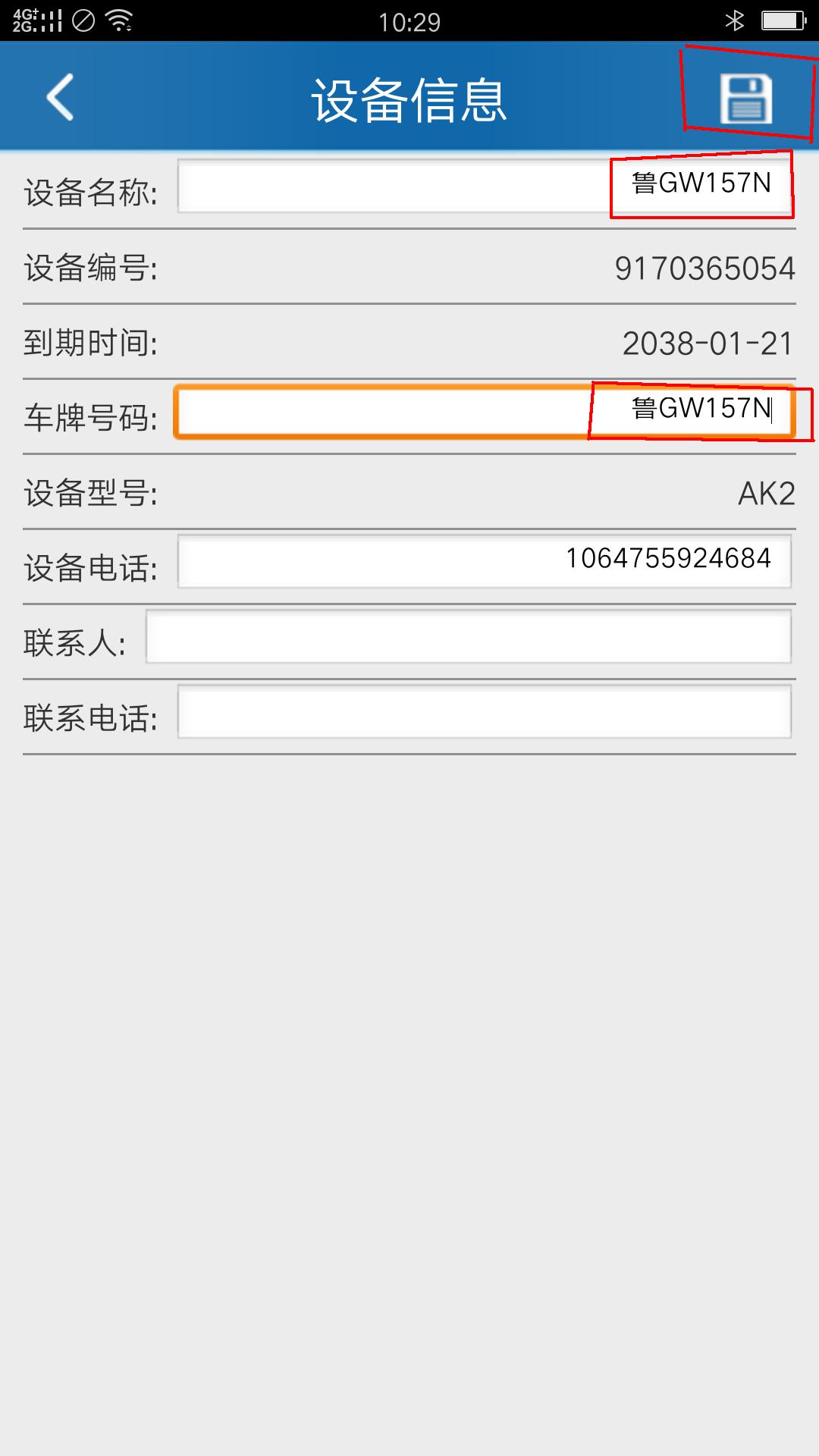Edit the 设备电话 number field
Viewport: 819px width, 1456px height.
(484, 561)
